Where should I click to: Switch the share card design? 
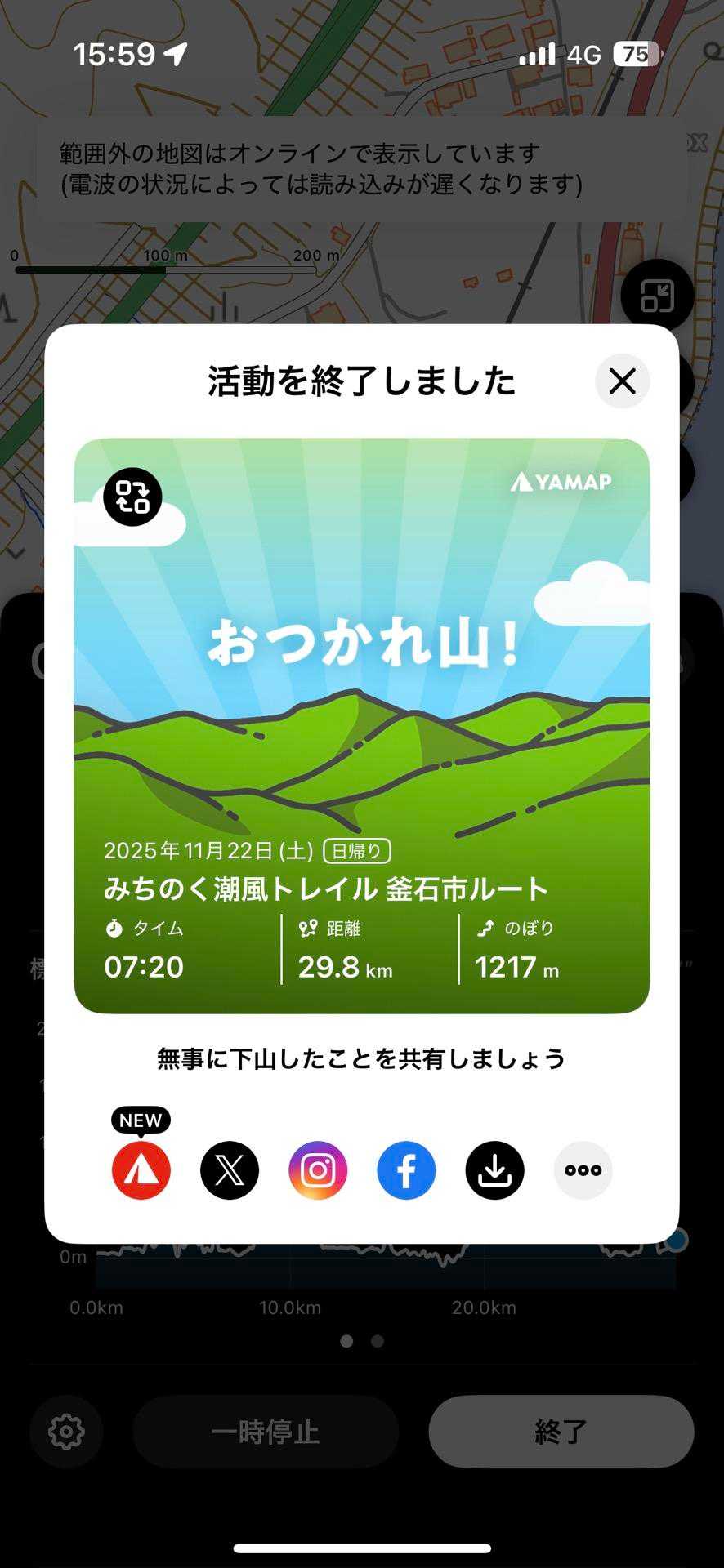pyautogui.click(x=132, y=497)
